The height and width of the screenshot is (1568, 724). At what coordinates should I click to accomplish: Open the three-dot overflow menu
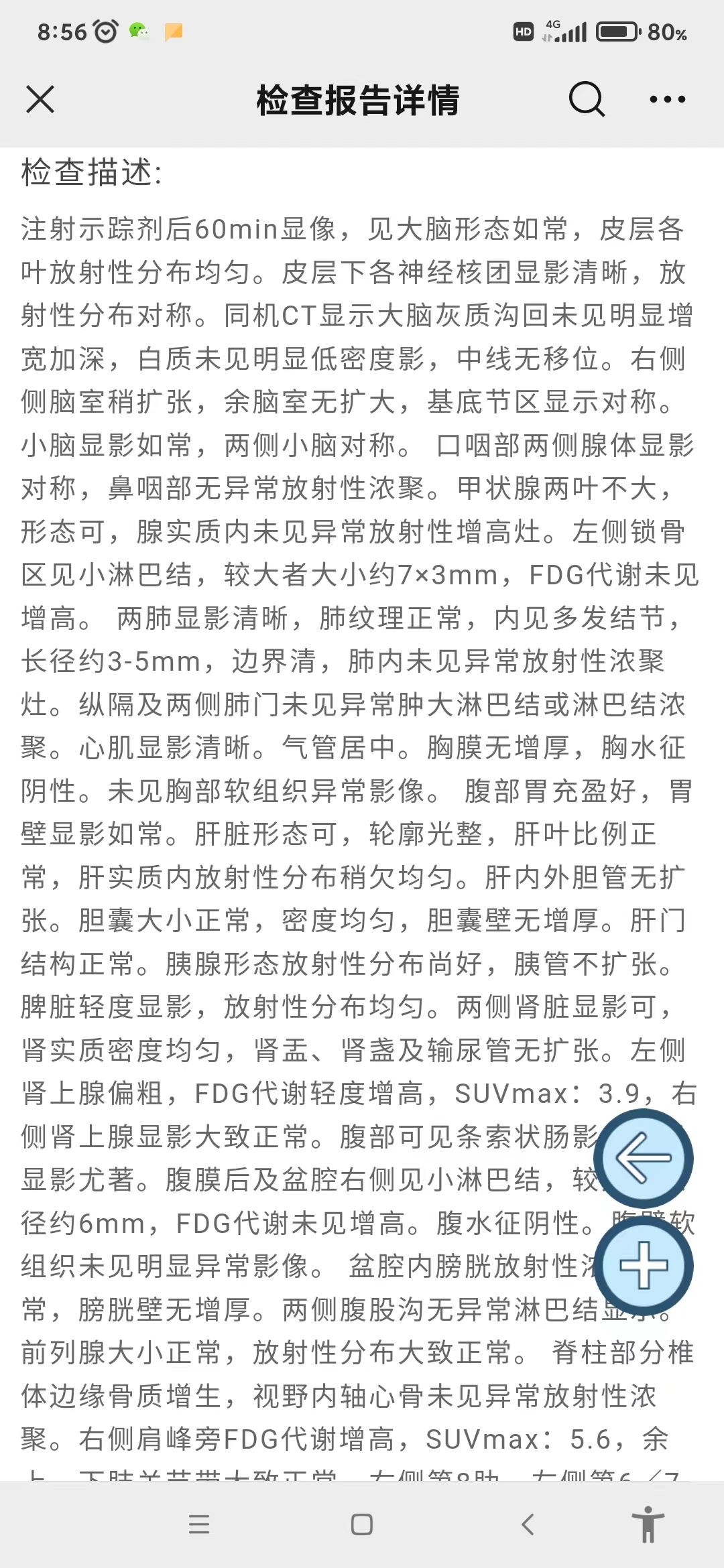pos(667,100)
